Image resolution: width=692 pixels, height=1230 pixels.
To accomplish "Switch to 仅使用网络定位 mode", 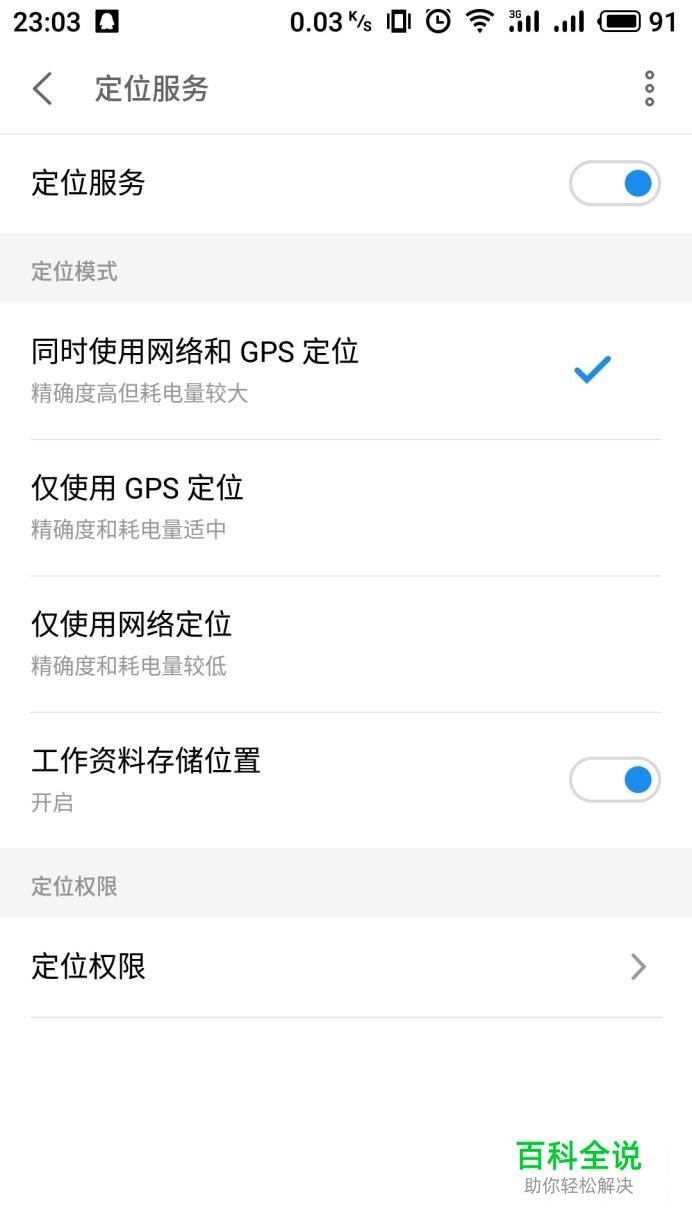I will point(346,644).
